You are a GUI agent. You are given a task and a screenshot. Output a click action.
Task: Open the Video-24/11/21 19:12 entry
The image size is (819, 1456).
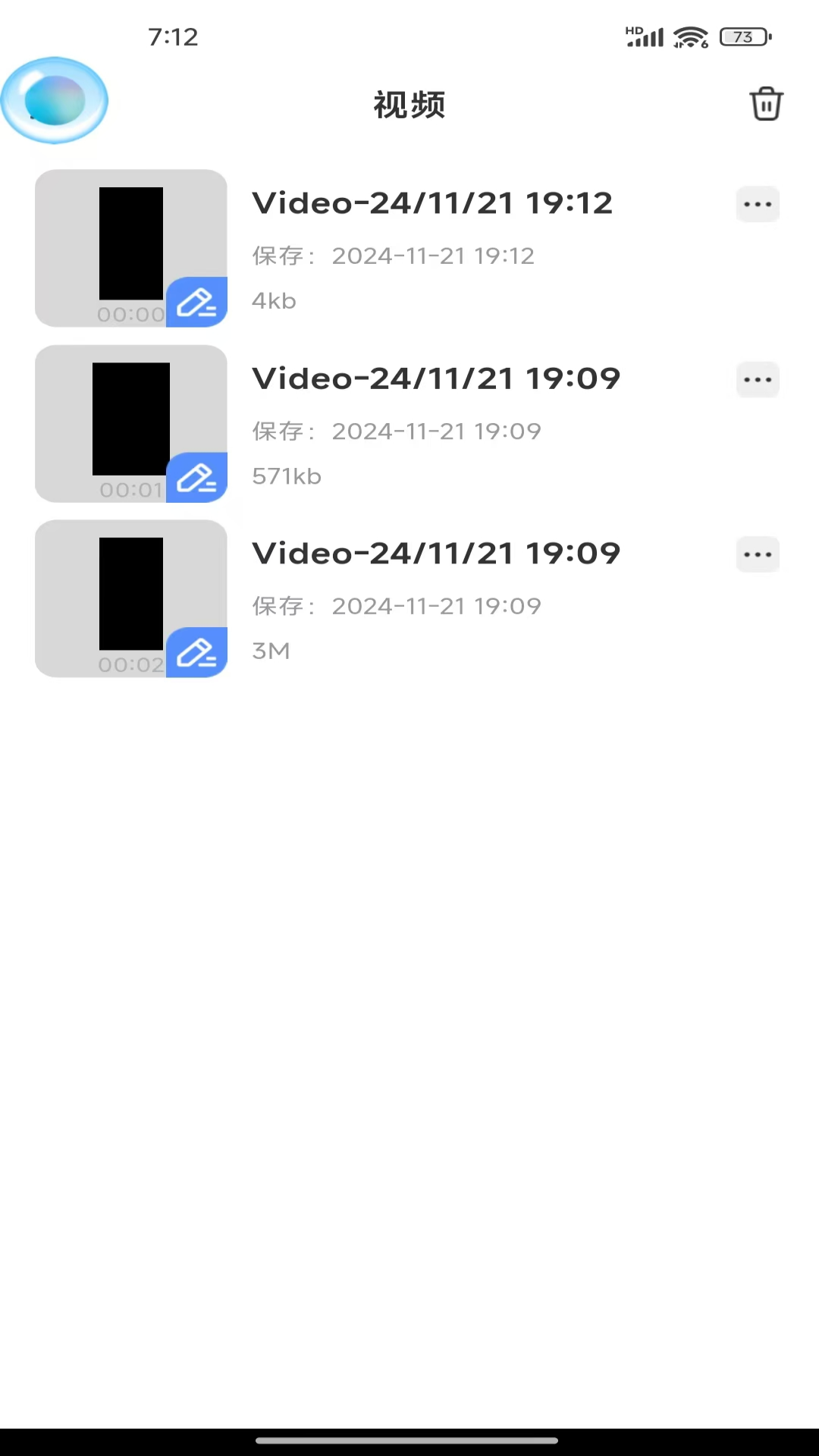click(432, 203)
